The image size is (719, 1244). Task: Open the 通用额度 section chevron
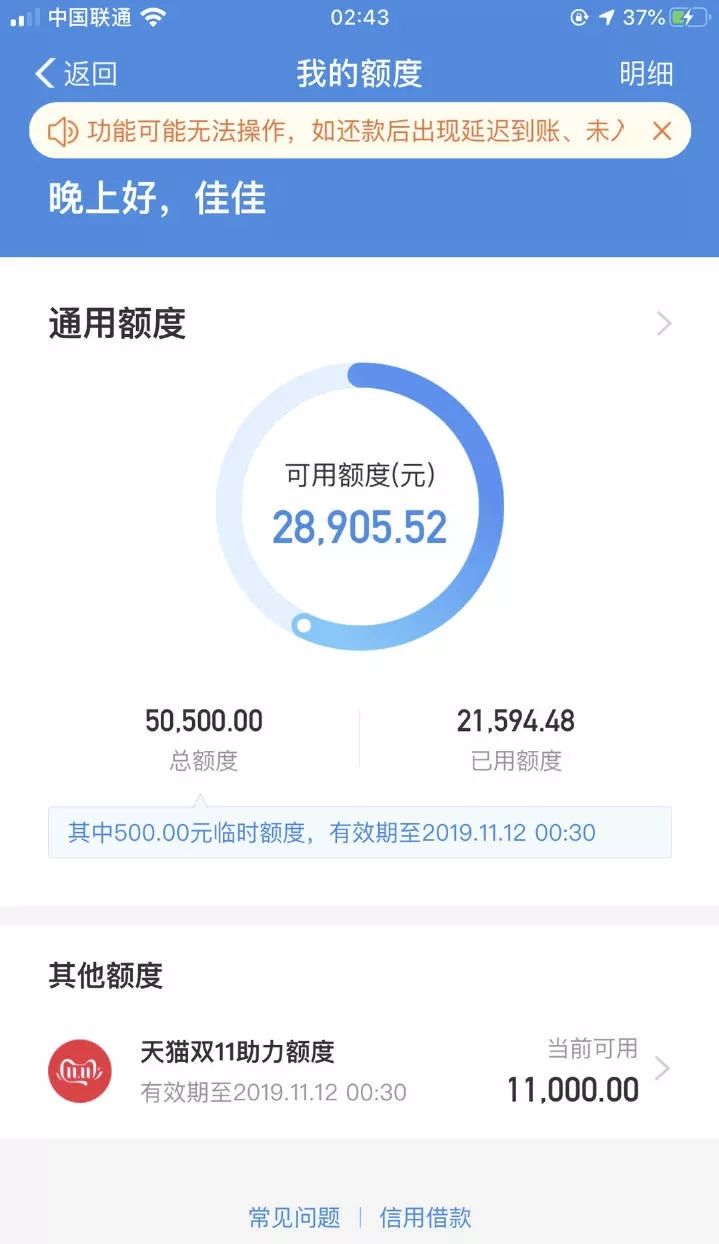coord(664,323)
